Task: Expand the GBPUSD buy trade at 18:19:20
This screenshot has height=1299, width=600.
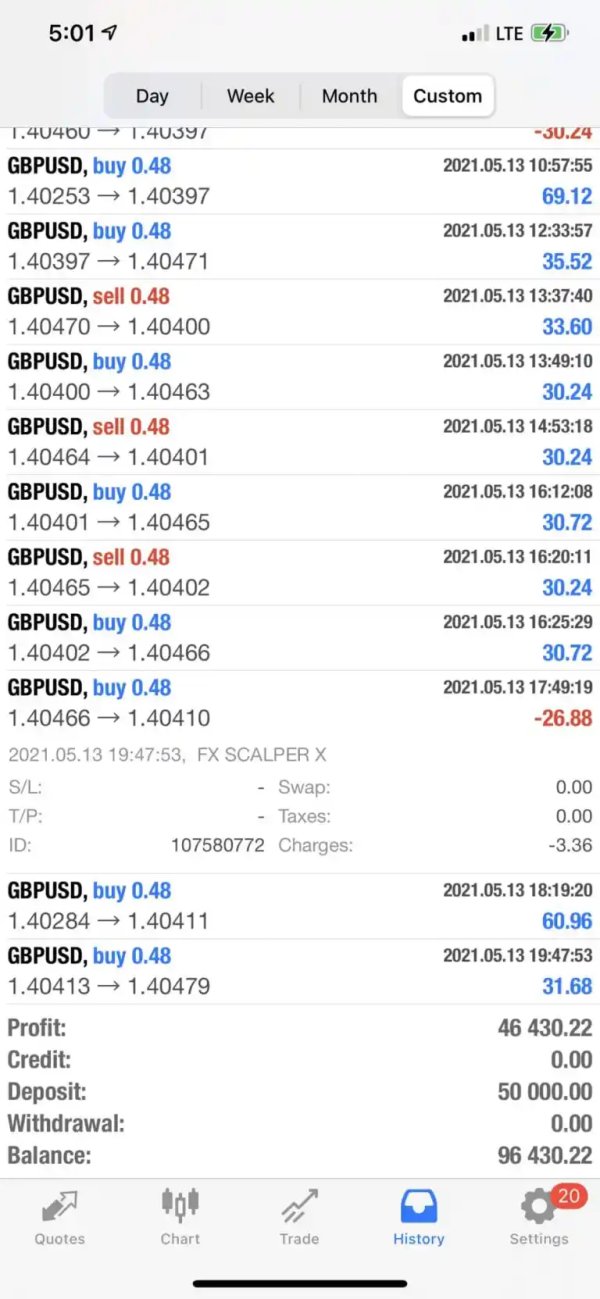Action: [300, 905]
